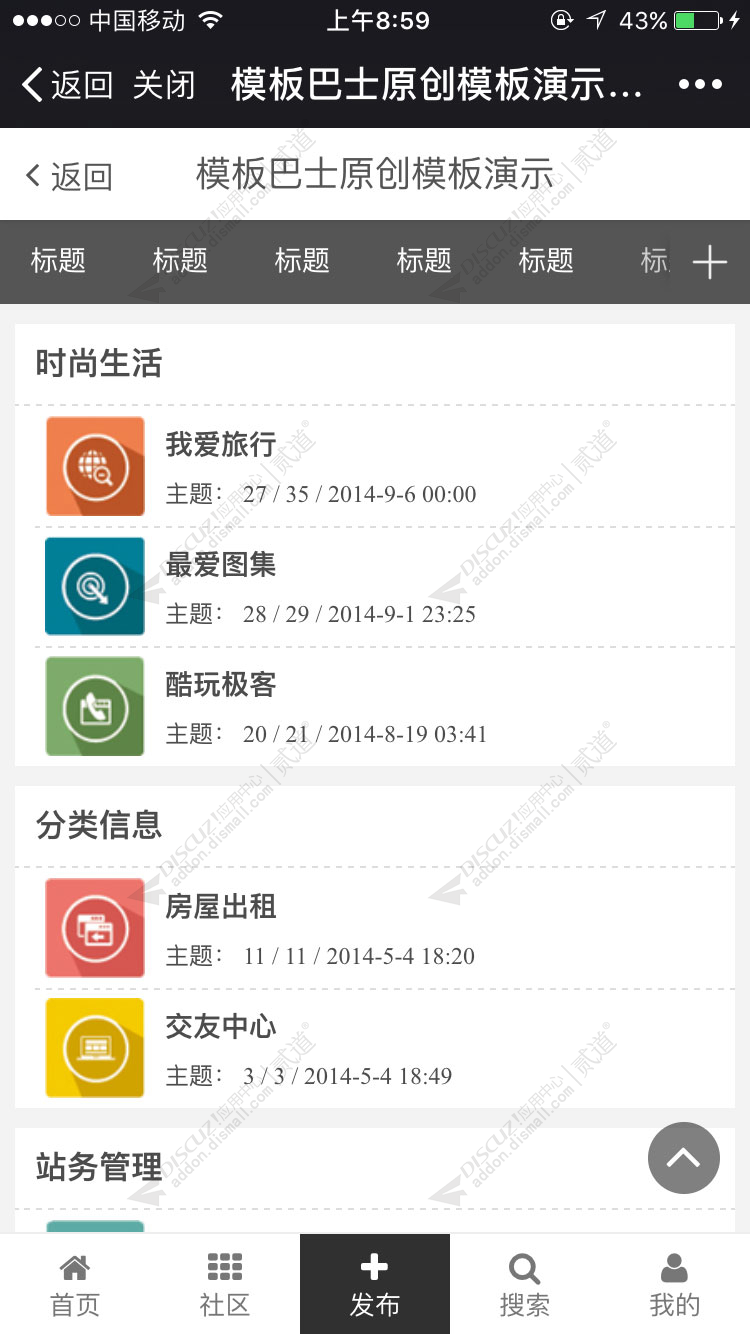750x1334 pixels.
Task: Tap 关闭 to close the web page
Action: 164,85
